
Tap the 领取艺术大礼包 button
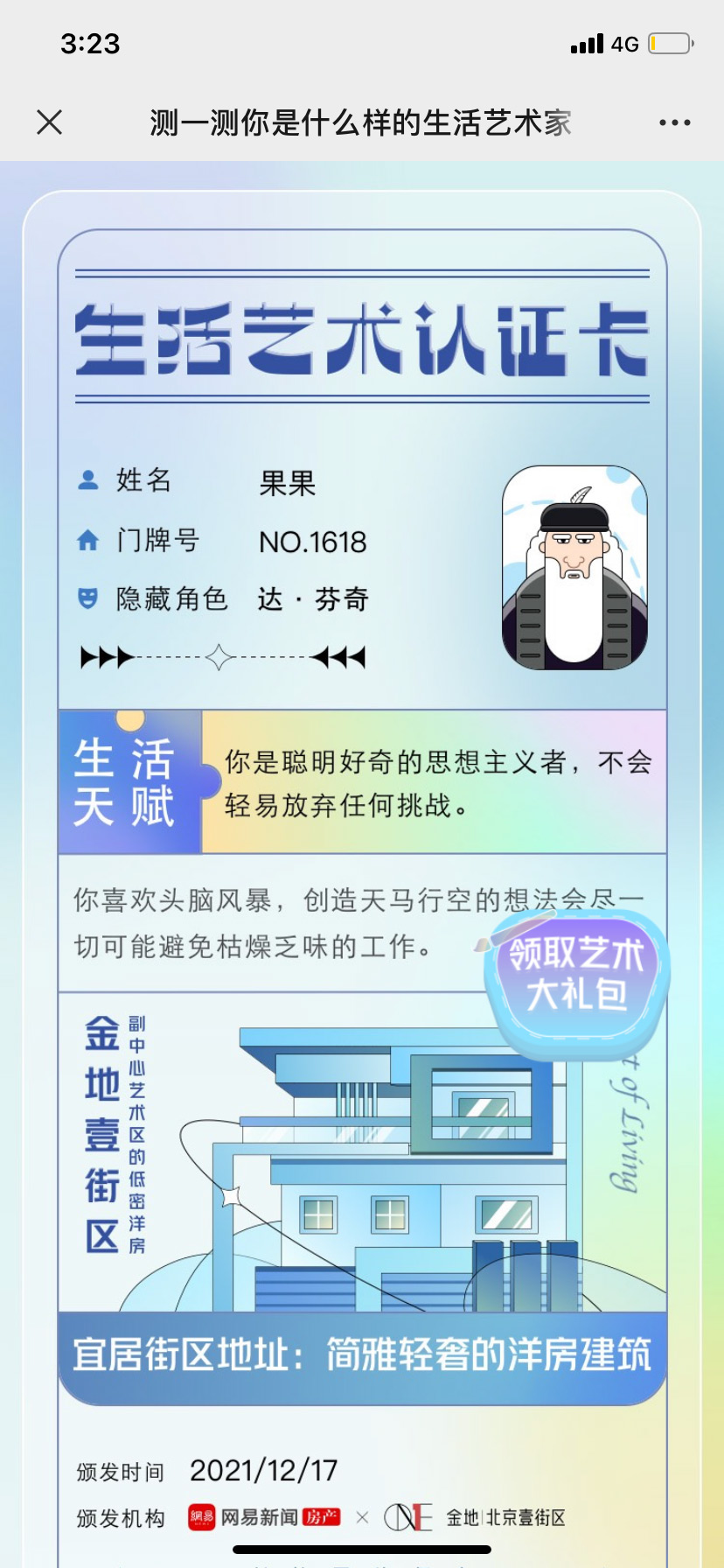point(577,976)
